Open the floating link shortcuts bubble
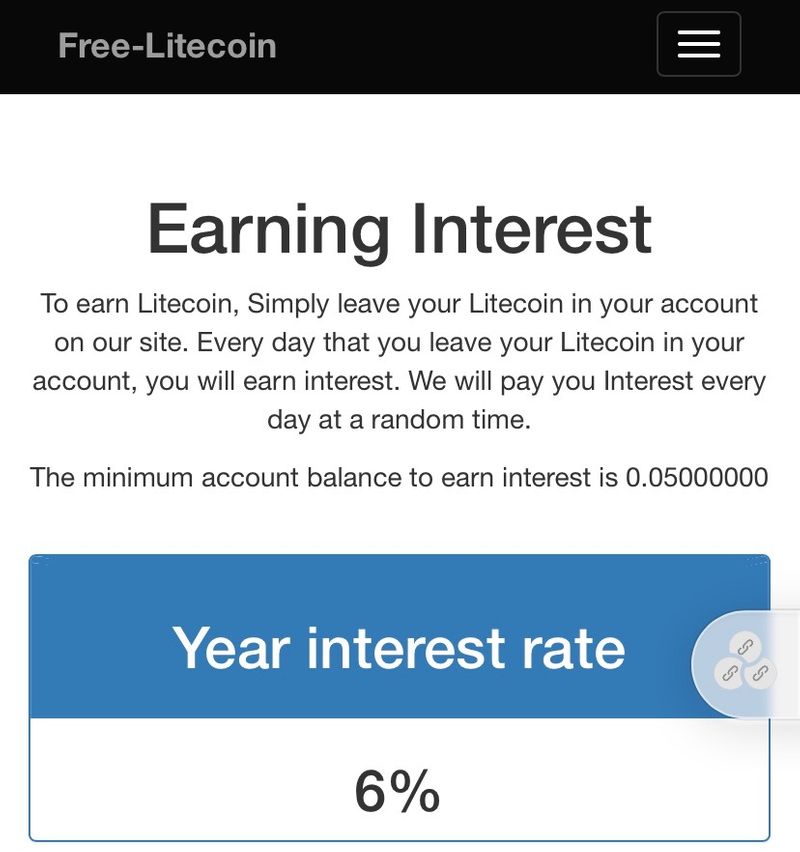Screen dimensions: 800x852 coord(745,662)
